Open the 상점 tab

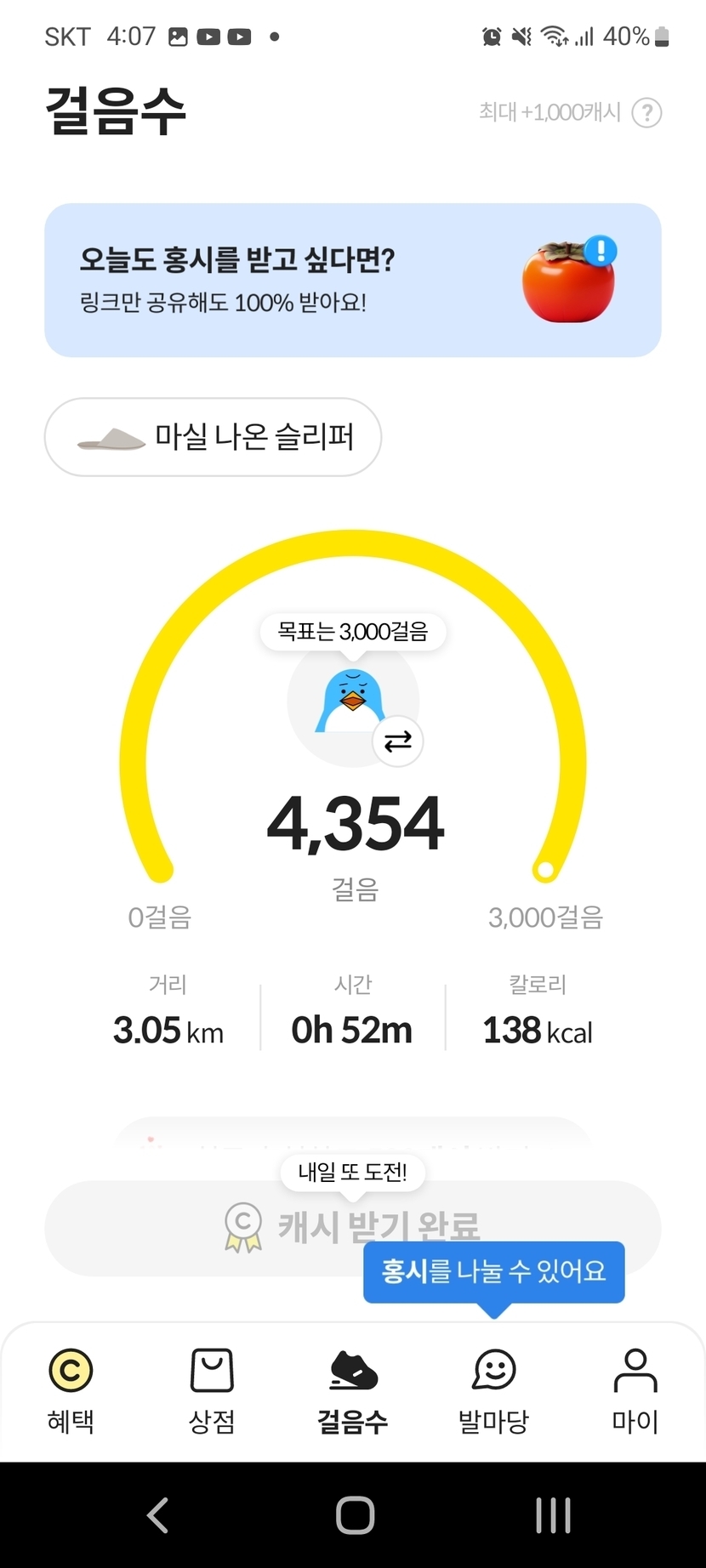(x=212, y=1389)
